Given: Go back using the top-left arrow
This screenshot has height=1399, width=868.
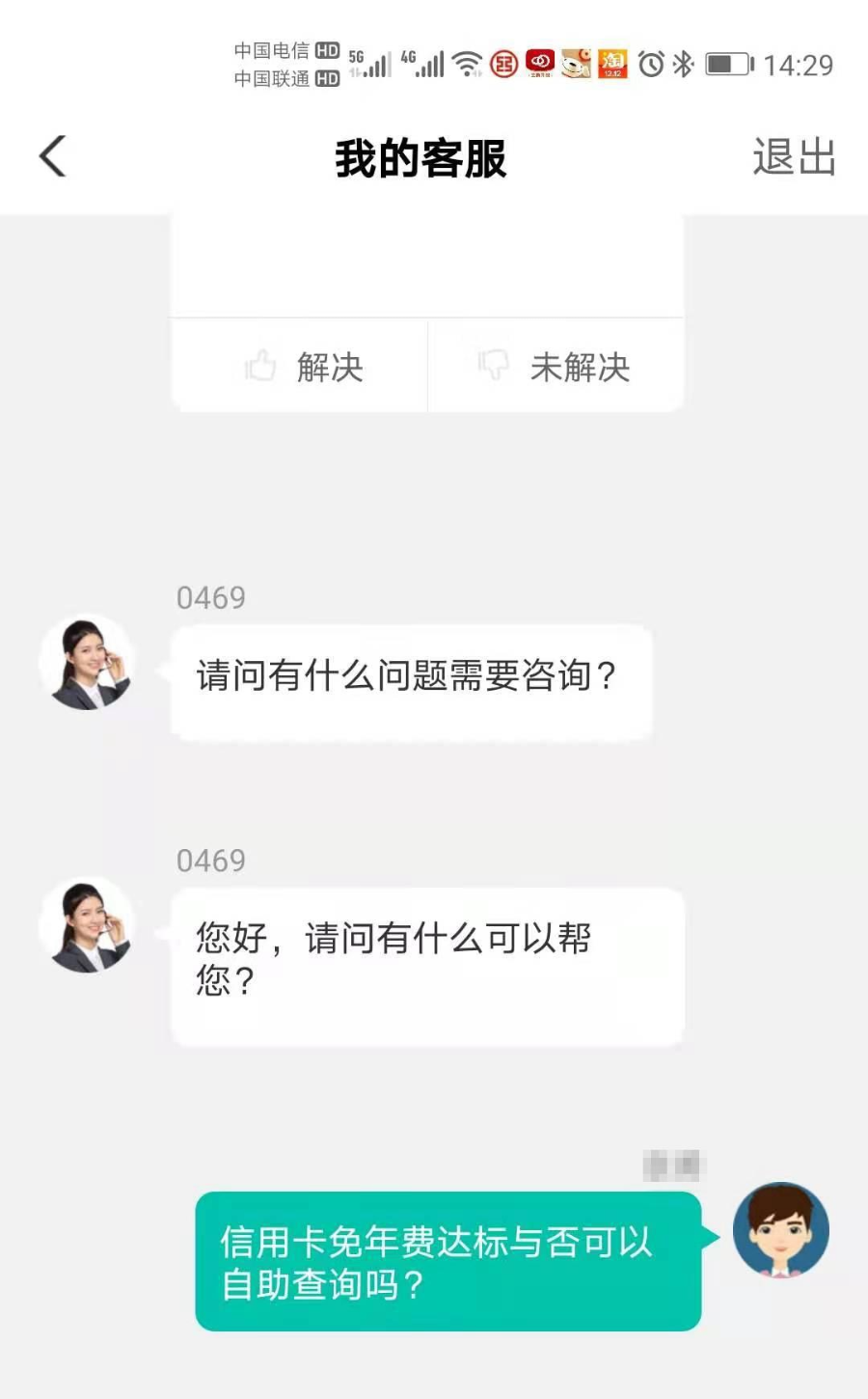Looking at the screenshot, I should (53, 156).
